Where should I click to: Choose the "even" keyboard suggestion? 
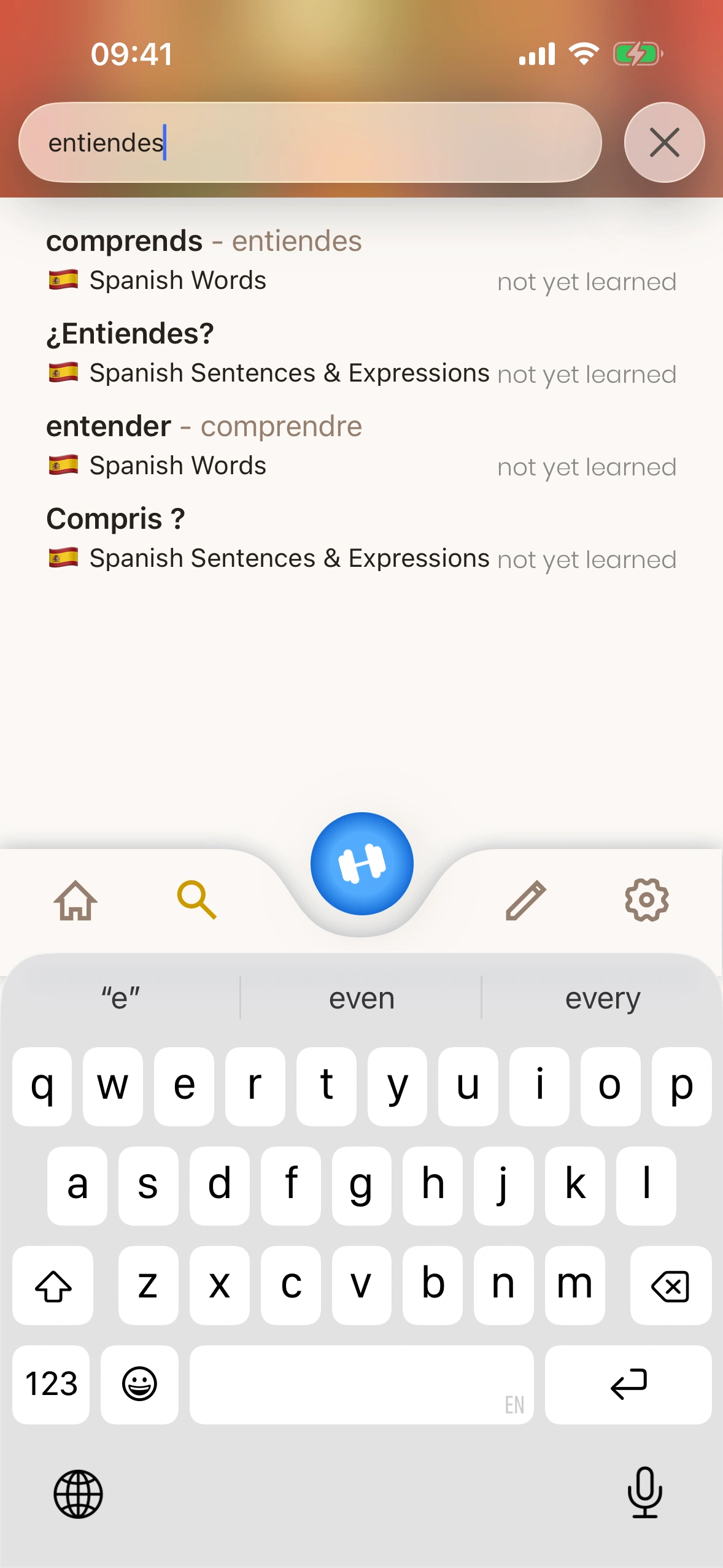[361, 998]
